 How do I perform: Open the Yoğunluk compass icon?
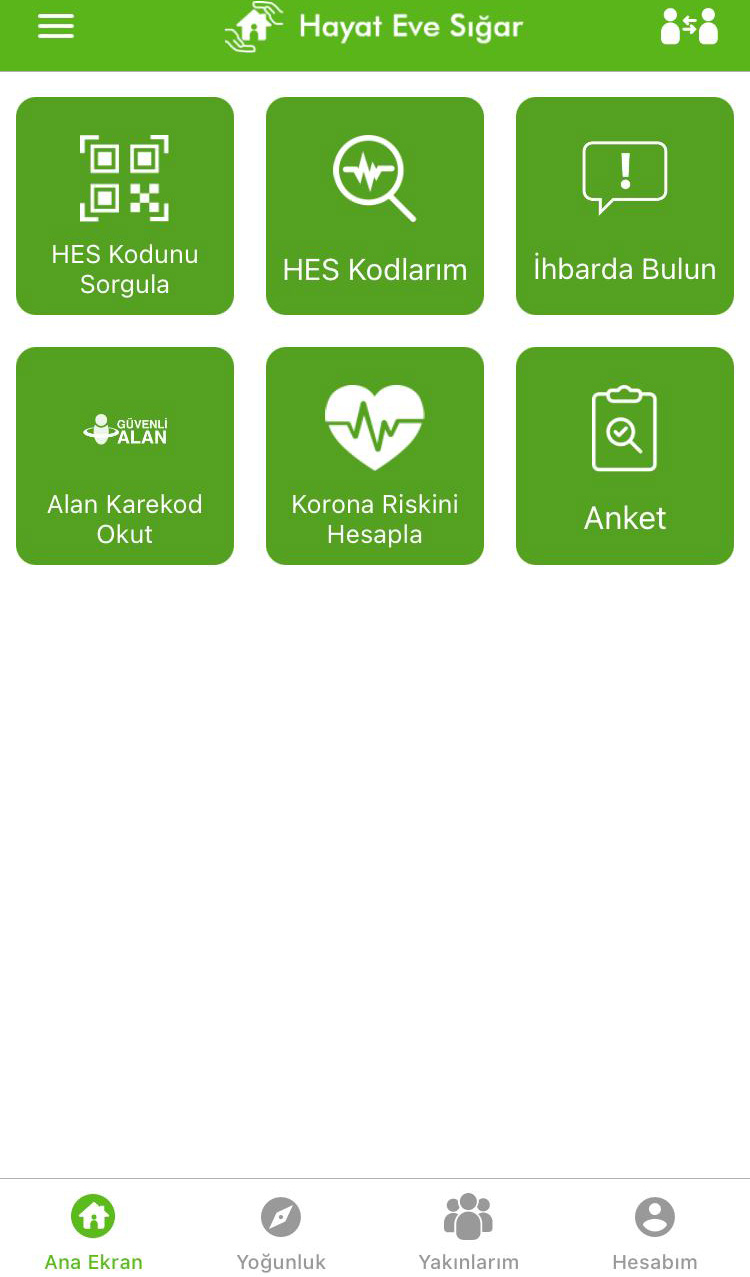pos(280,1214)
